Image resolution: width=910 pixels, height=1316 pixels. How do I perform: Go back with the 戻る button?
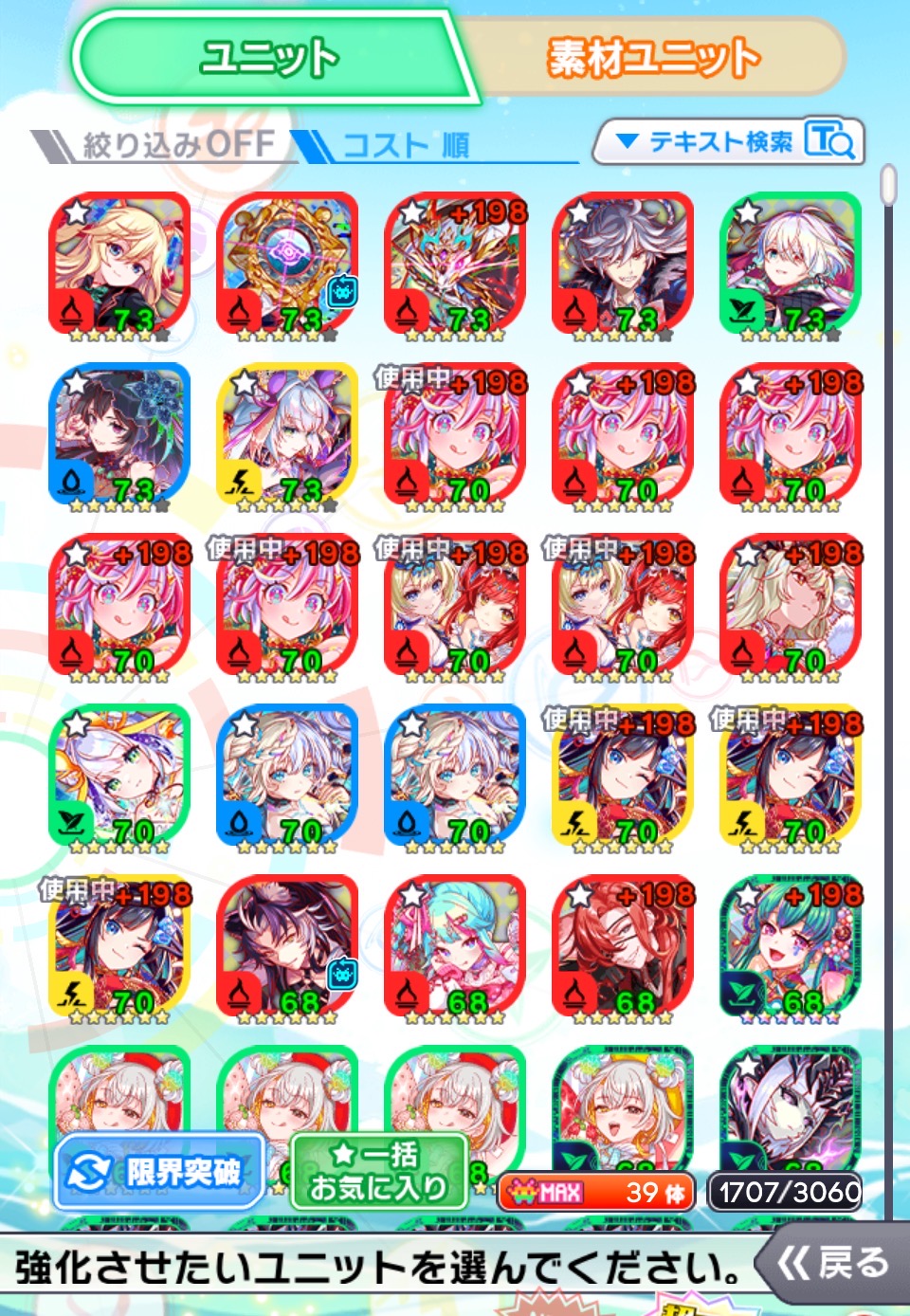point(832,1263)
